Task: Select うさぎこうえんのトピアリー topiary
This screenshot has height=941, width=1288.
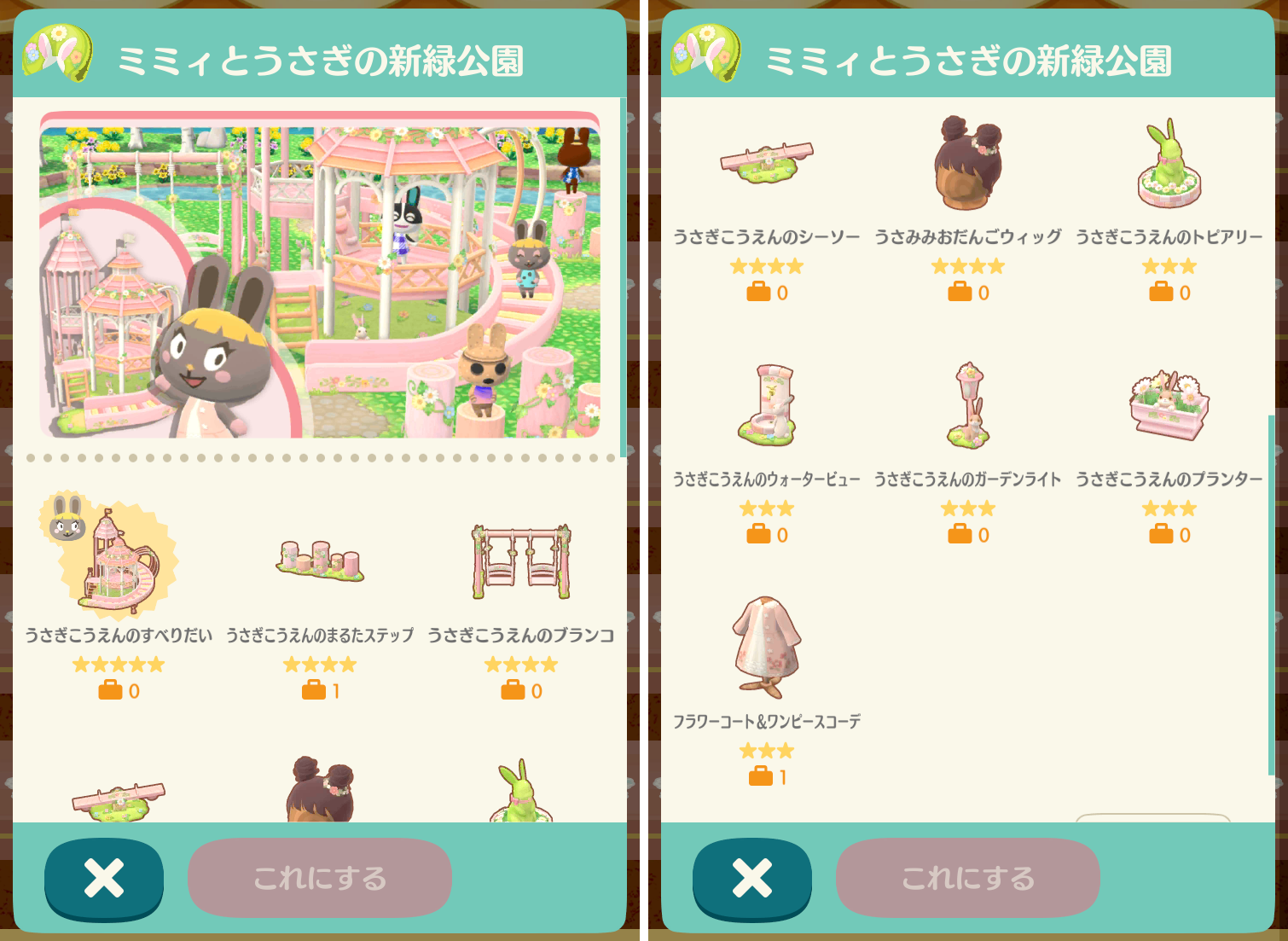Action: pyautogui.click(x=1169, y=164)
